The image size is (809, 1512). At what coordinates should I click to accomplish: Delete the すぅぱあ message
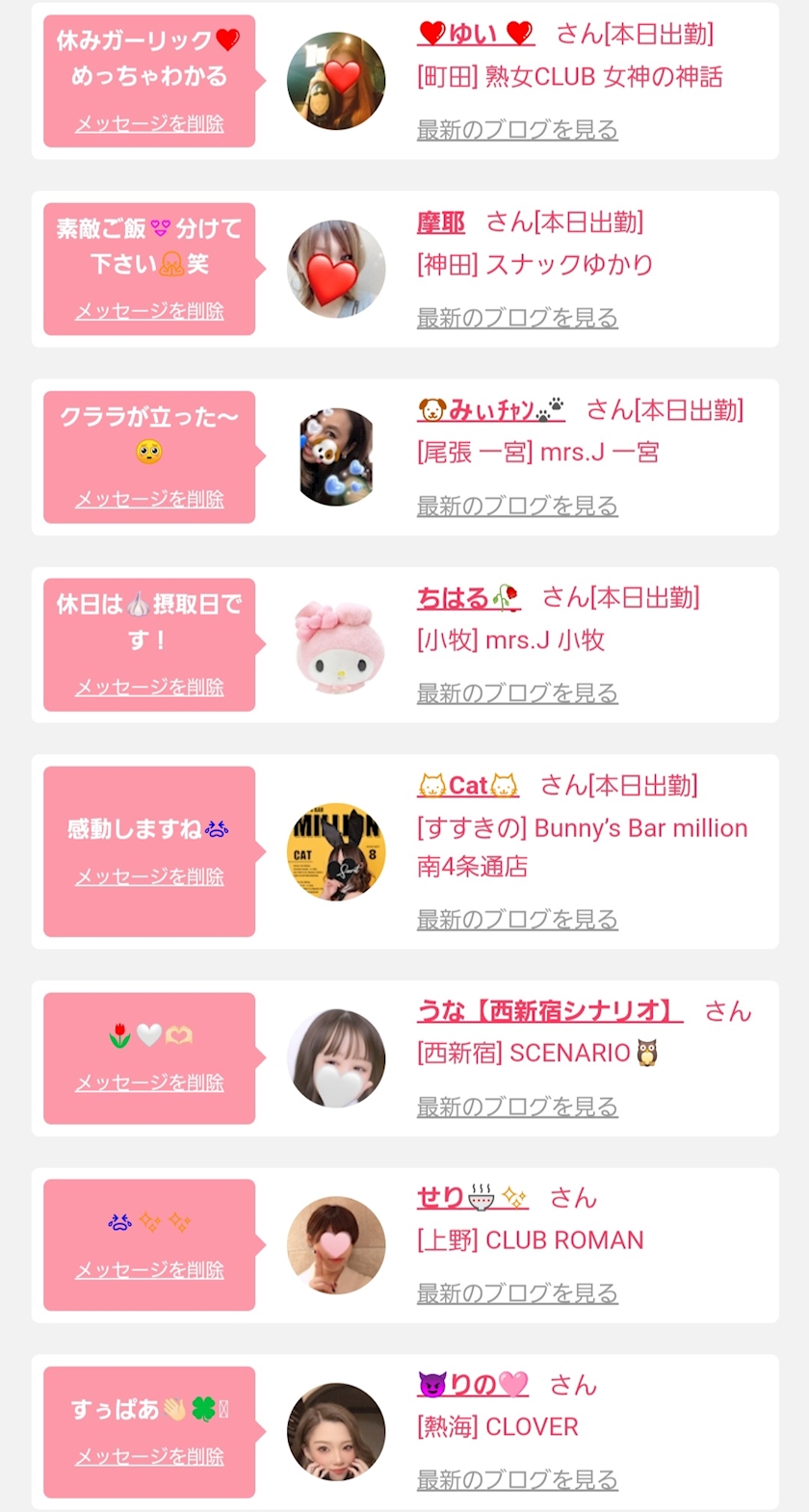(x=149, y=1456)
